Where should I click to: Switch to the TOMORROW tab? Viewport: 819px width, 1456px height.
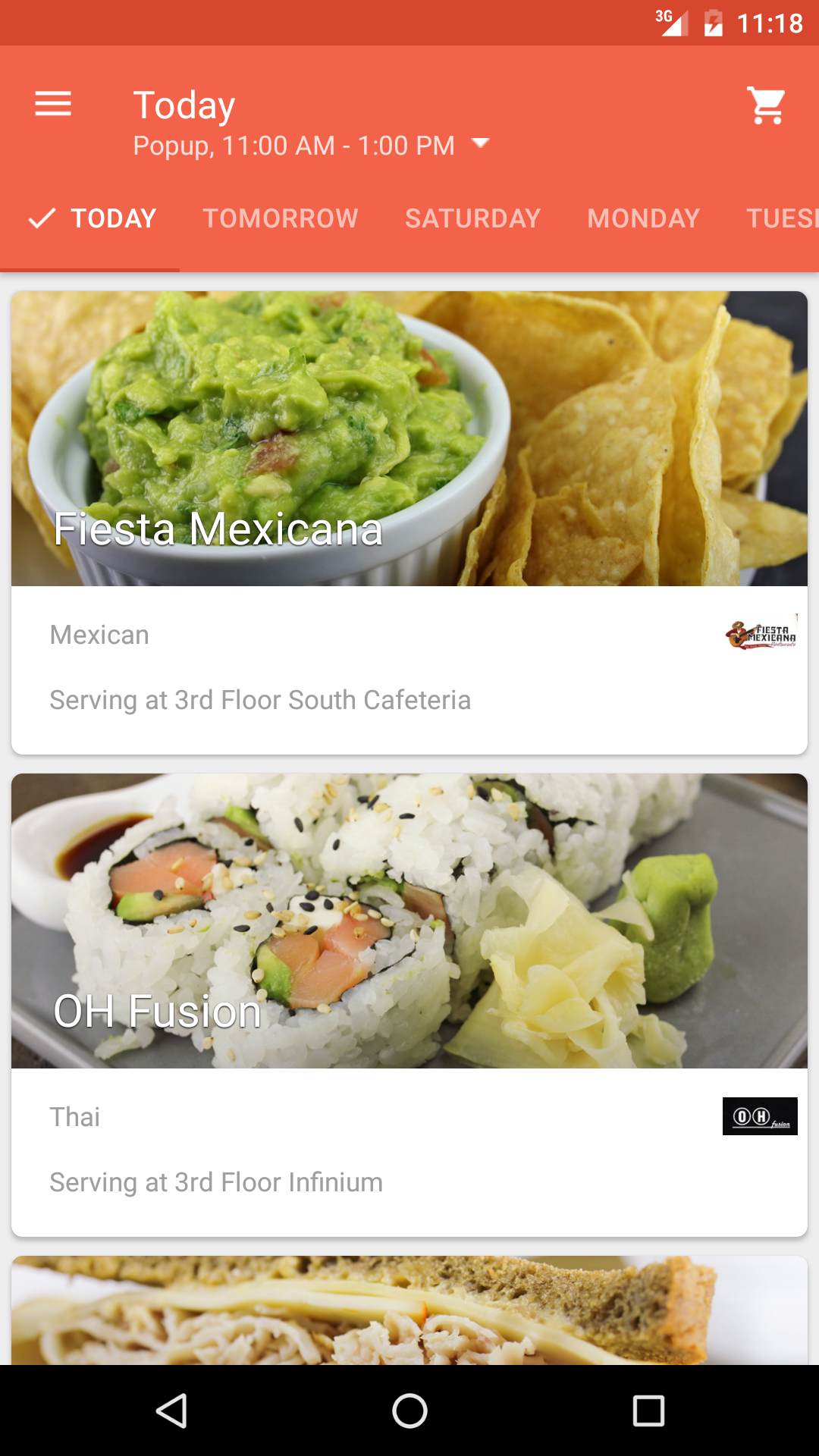281,218
